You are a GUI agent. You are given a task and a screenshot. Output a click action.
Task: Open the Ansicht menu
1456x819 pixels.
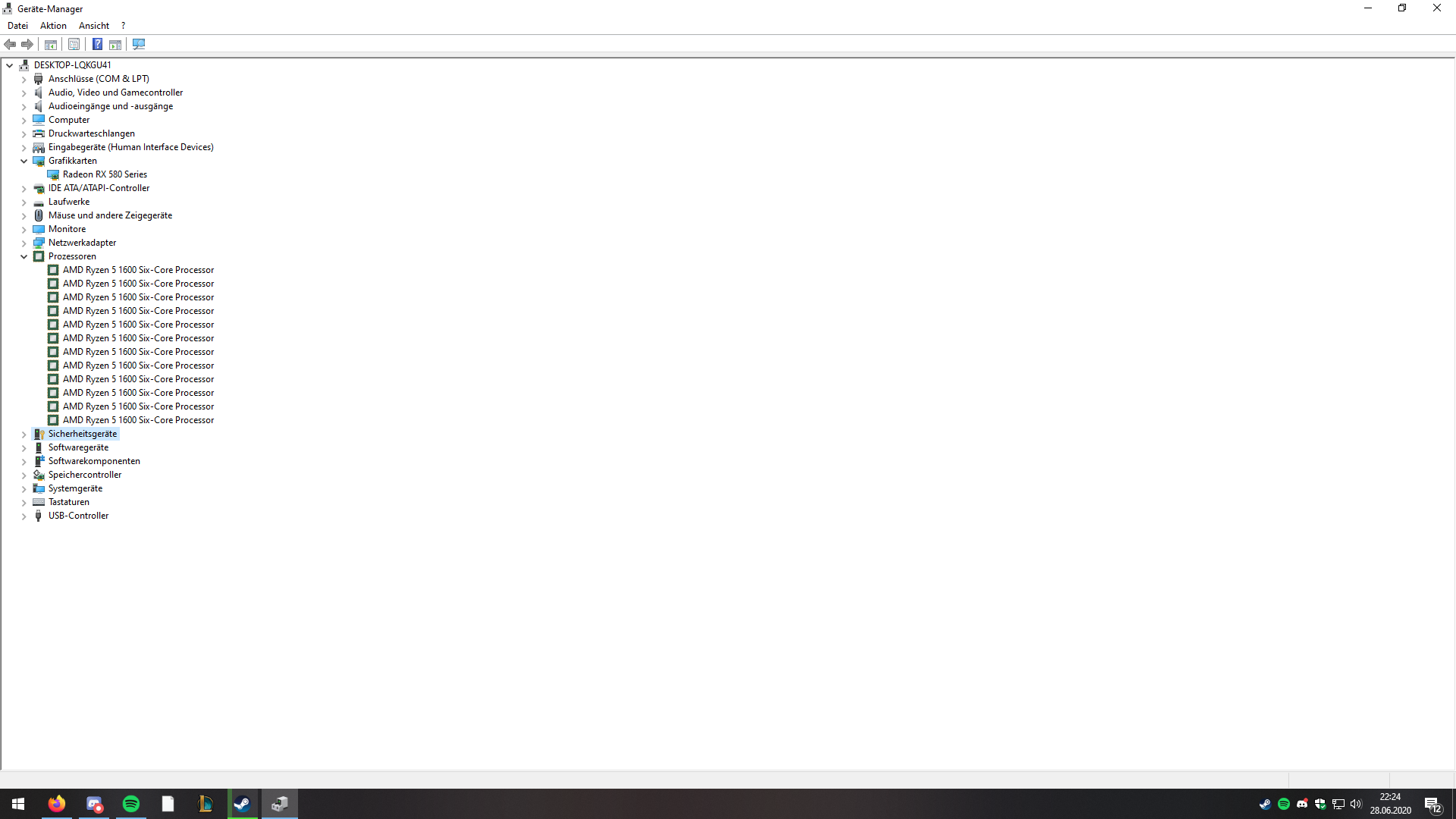tap(94, 25)
